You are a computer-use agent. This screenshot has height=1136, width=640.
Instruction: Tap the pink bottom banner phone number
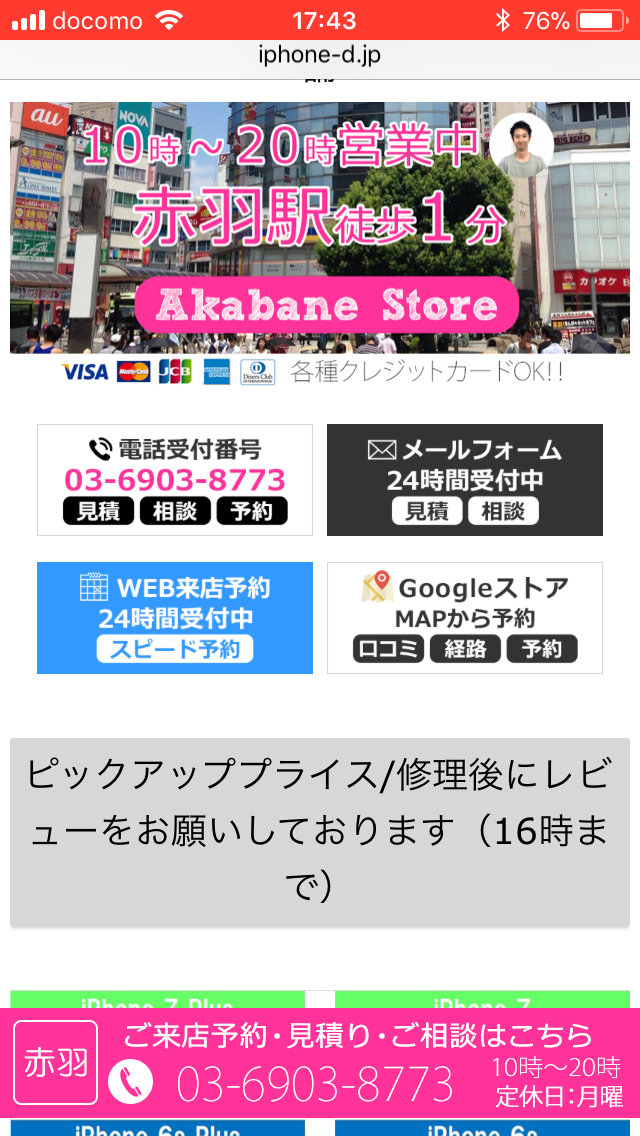pos(315,1083)
